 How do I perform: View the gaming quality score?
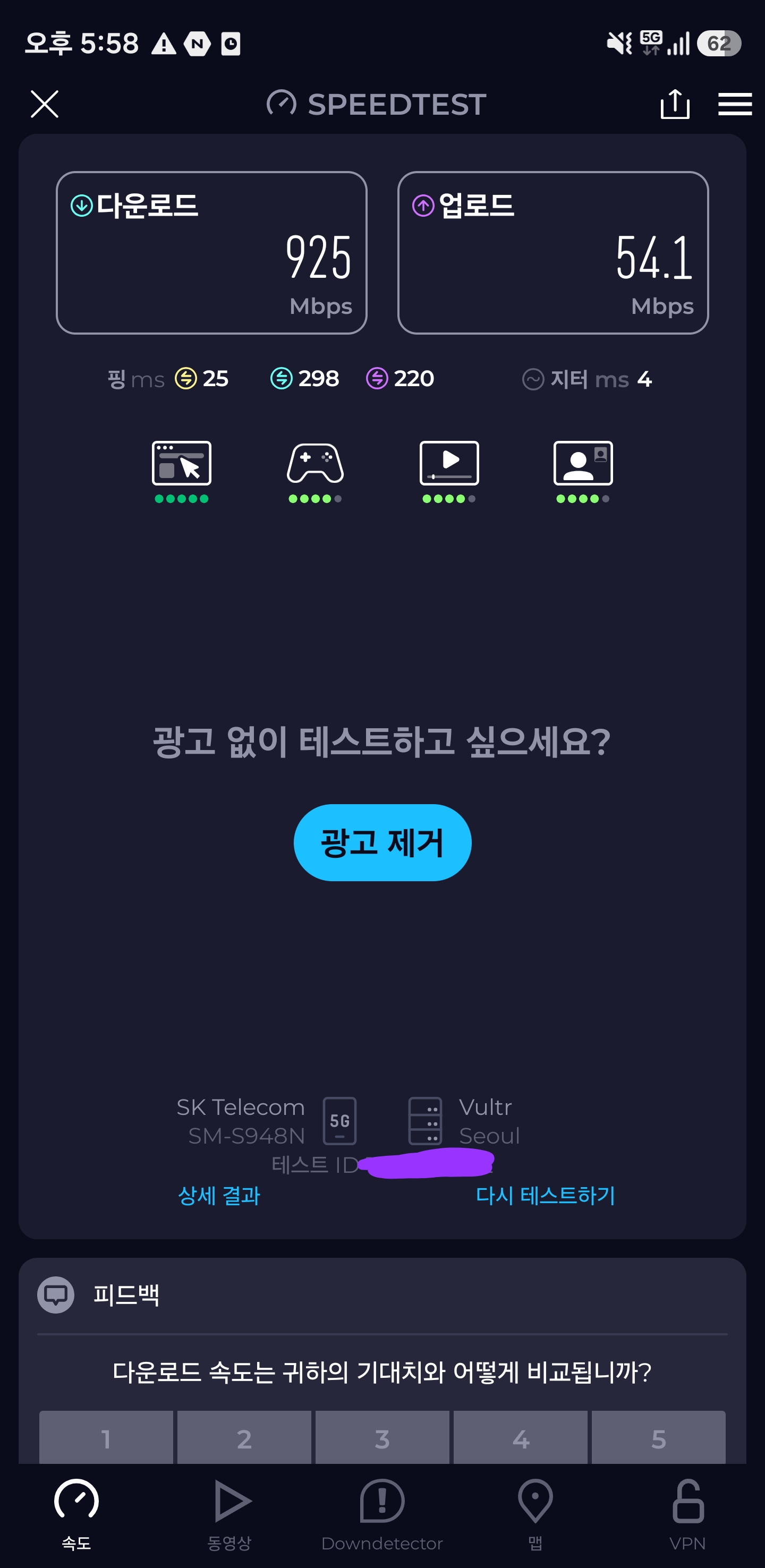315,471
